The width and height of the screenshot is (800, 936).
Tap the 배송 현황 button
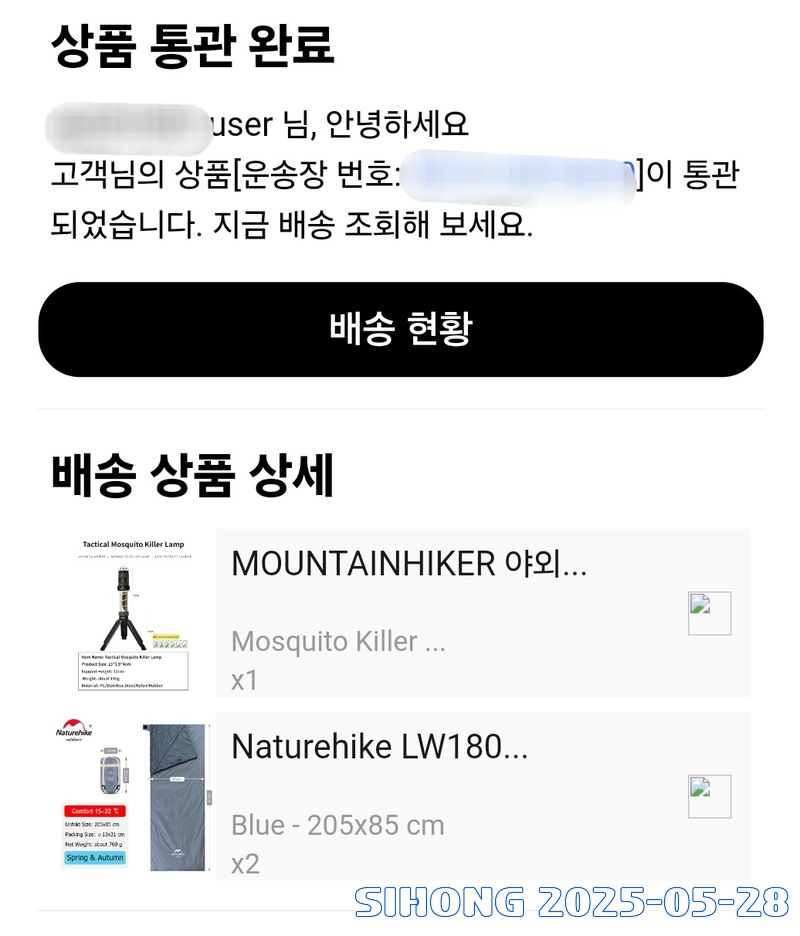coord(400,329)
